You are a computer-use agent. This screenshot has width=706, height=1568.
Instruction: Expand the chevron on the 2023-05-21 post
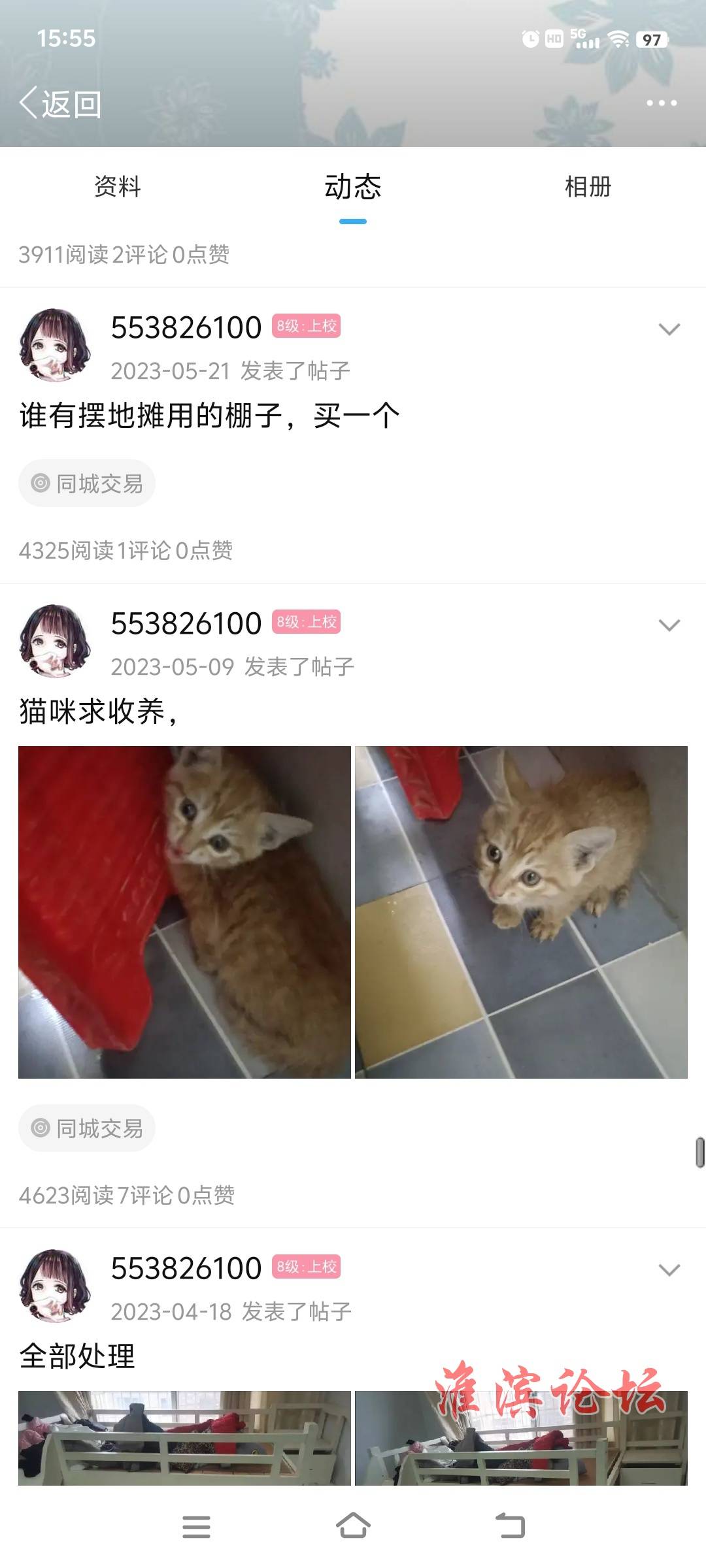coord(669,329)
